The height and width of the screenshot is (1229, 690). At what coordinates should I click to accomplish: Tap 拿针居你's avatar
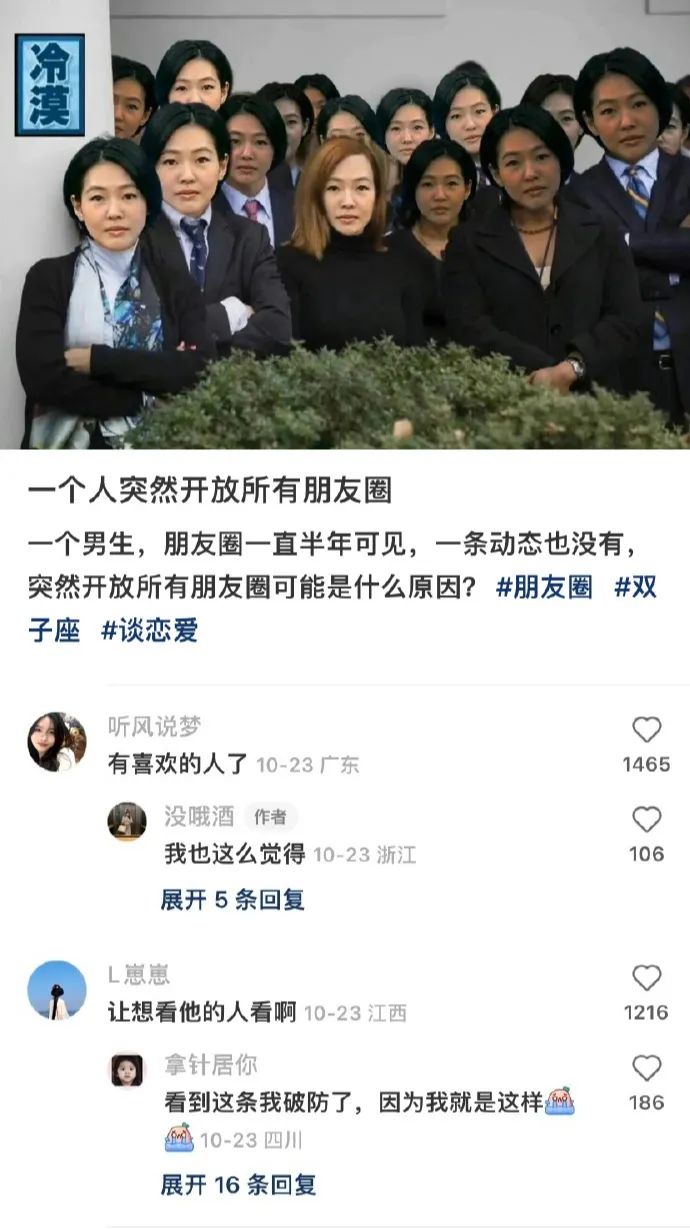(127, 1069)
